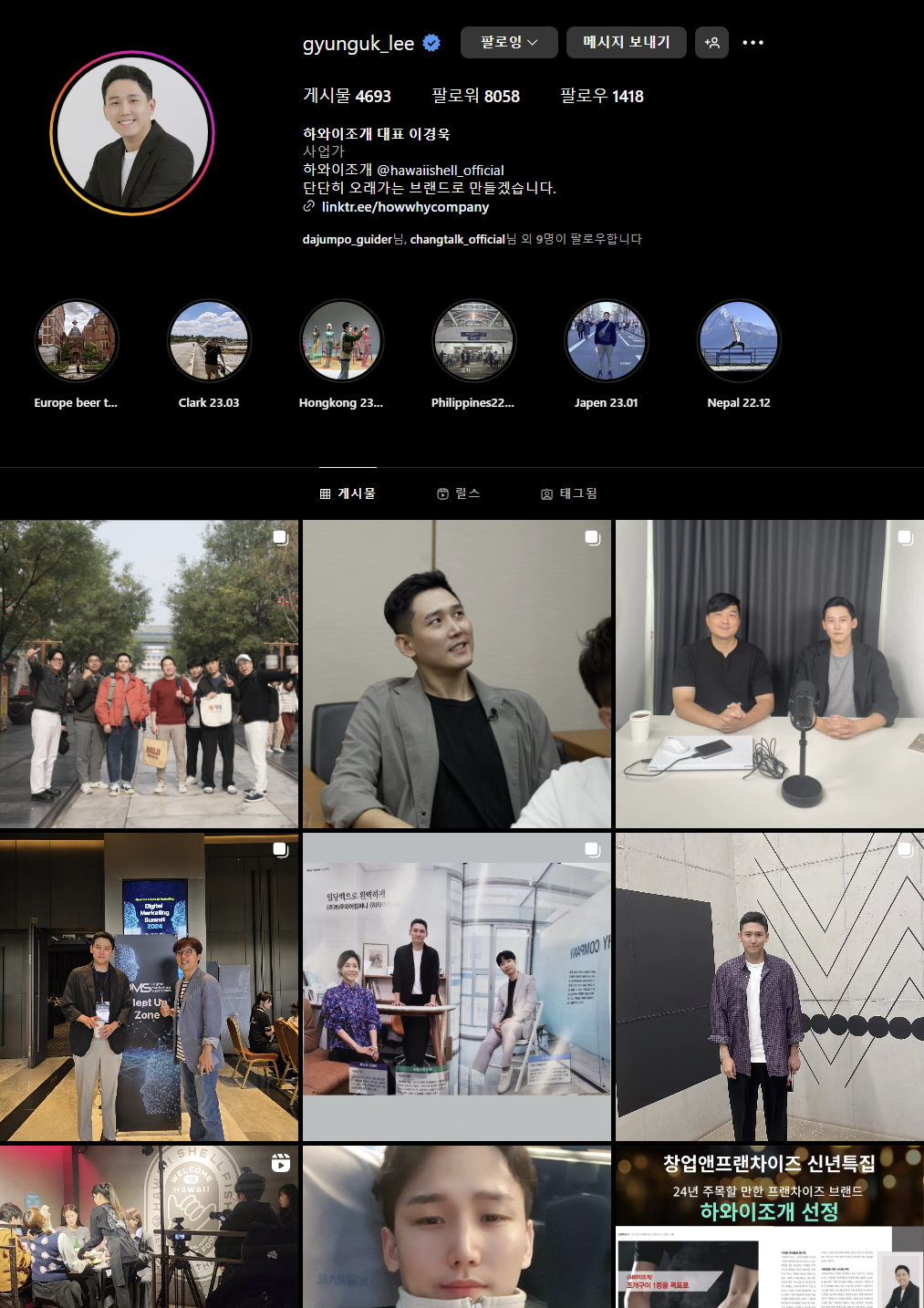Open podcast microphone post with two men
924x1308 pixels.
[x=769, y=674]
